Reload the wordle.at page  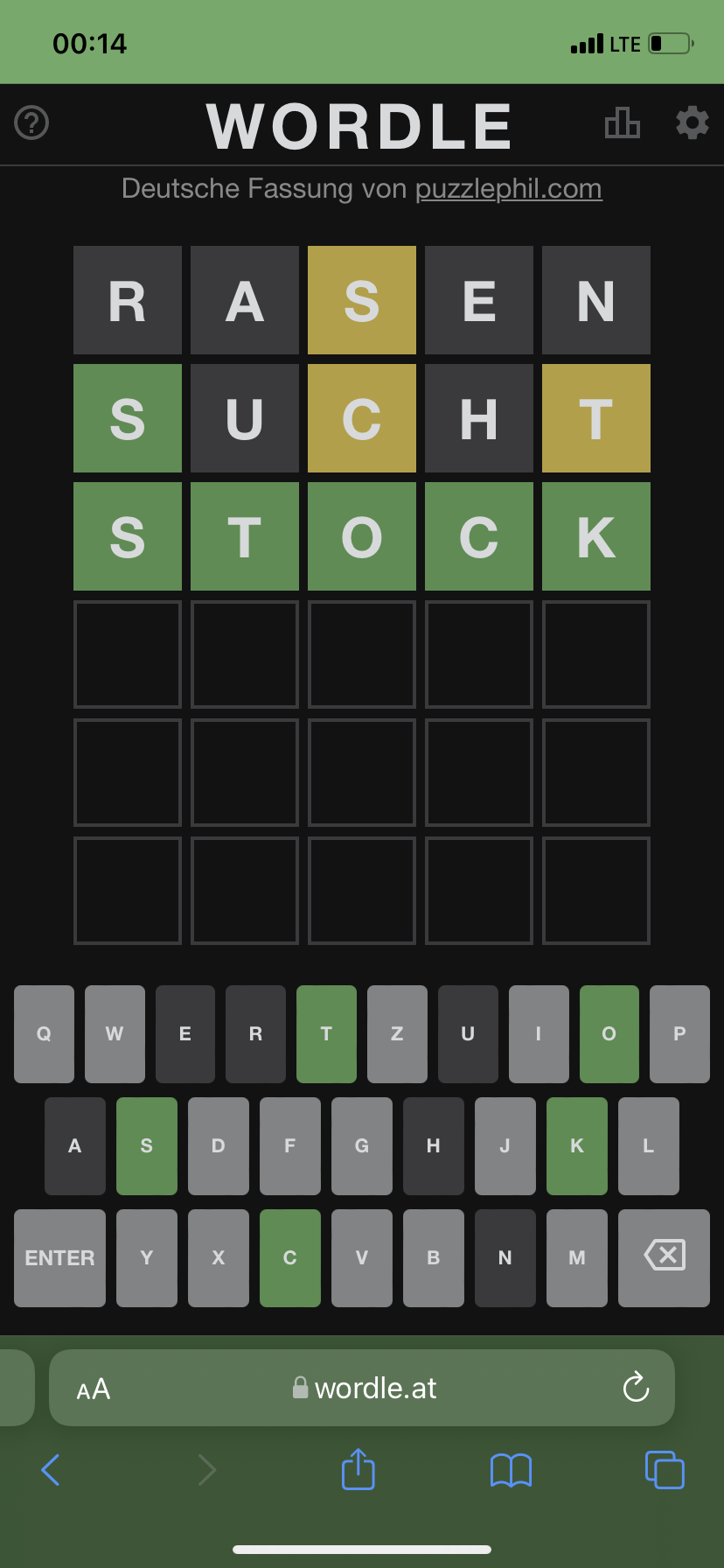point(636,1387)
